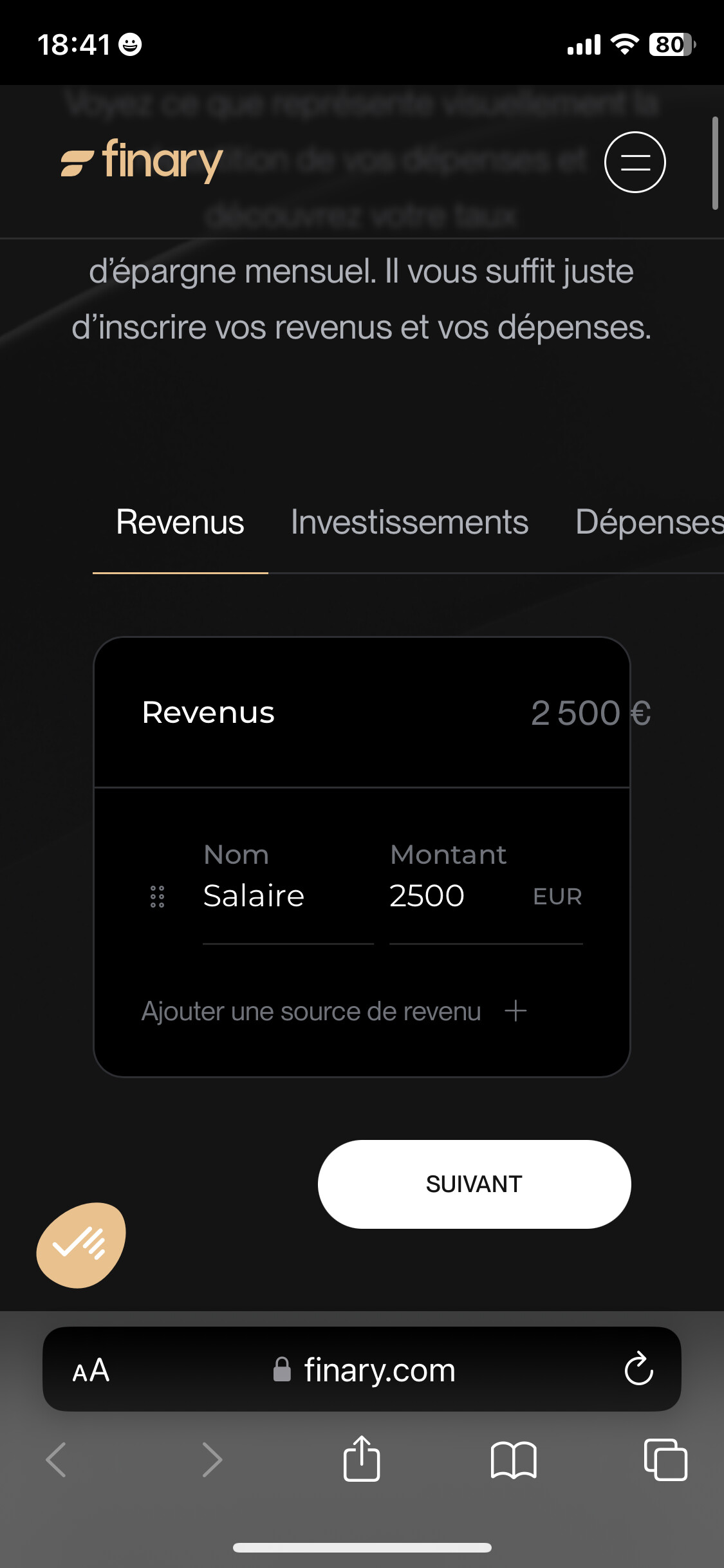Select the Revenus tab
Image resolution: width=724 pixels, height=1568 pixels.
pos(180,522)
